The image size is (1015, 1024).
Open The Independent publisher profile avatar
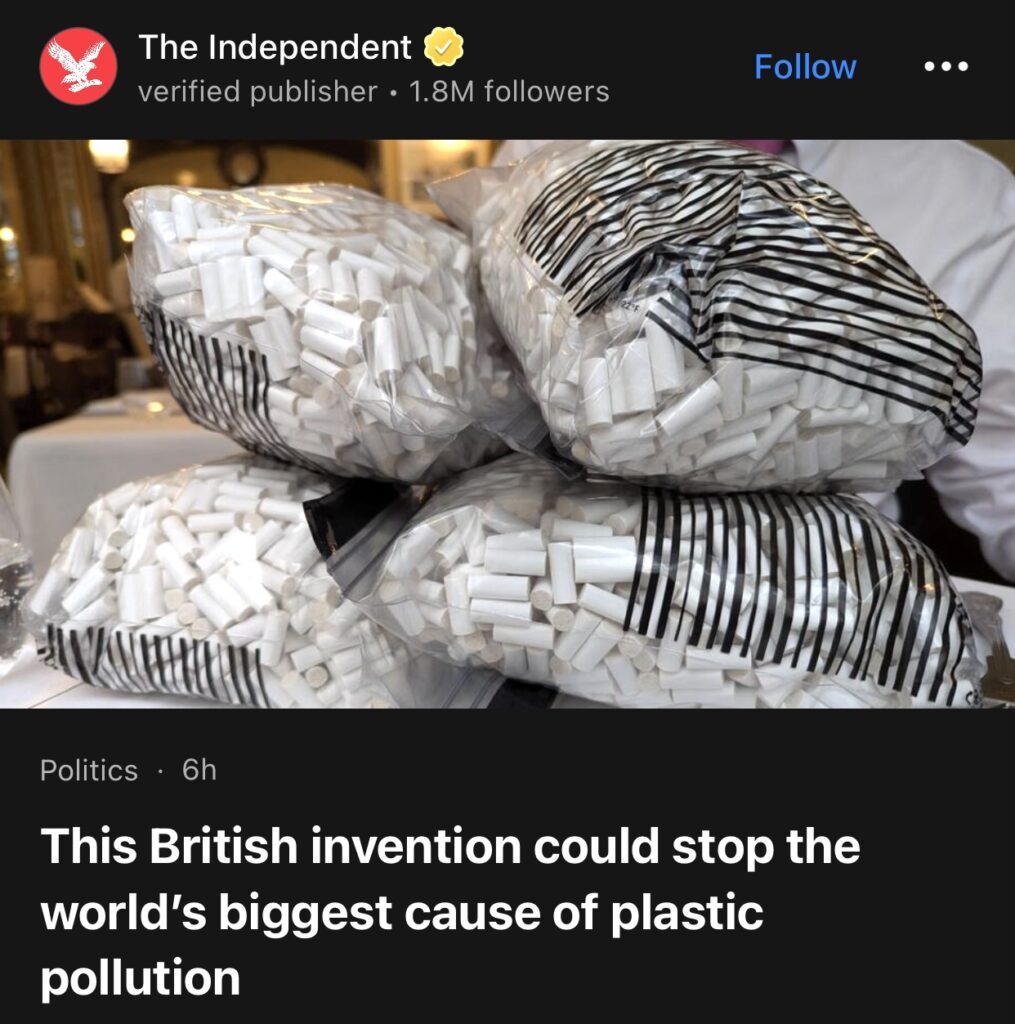[x=78, y=67]
